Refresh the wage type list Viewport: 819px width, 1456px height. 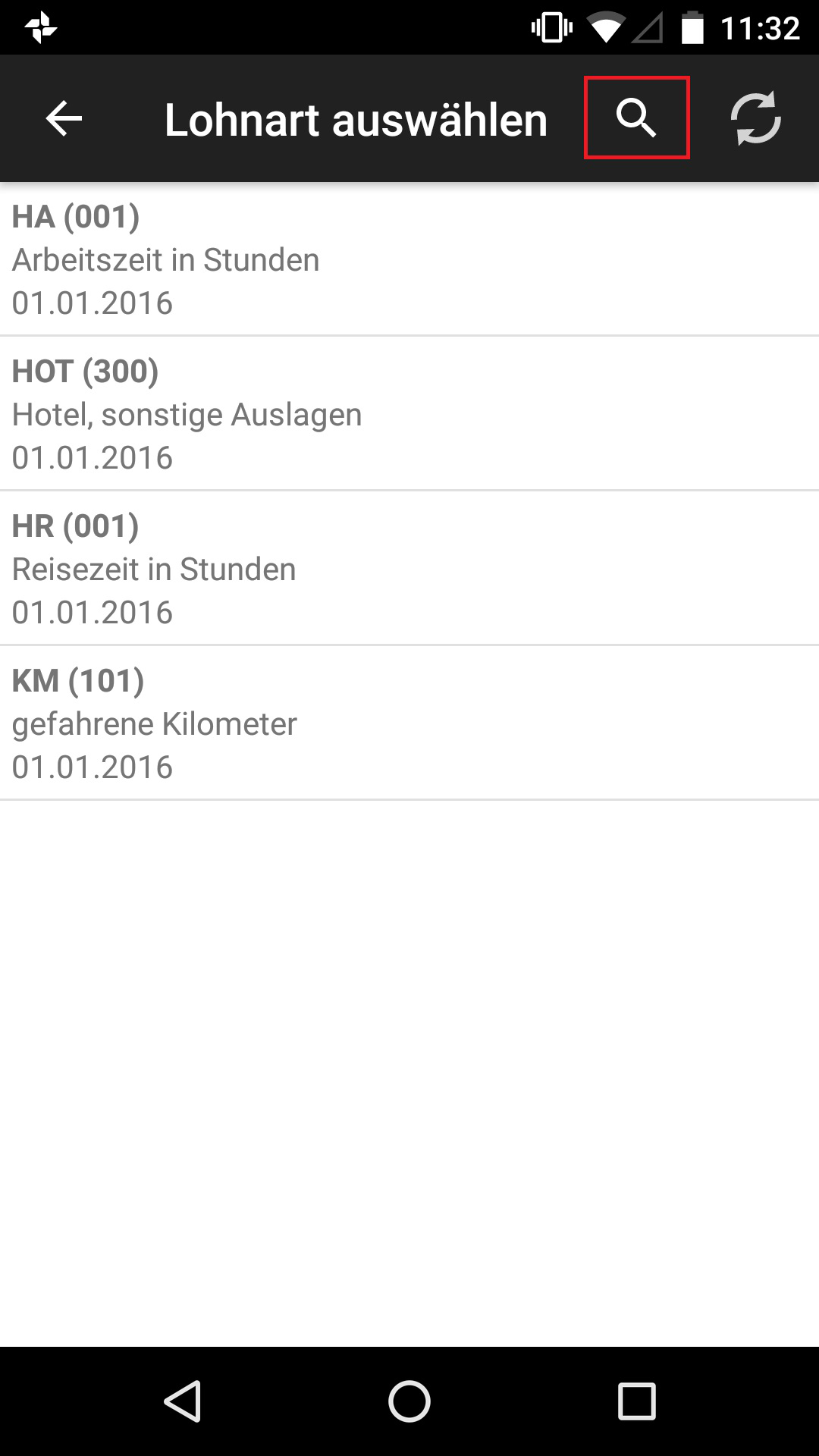756,118
